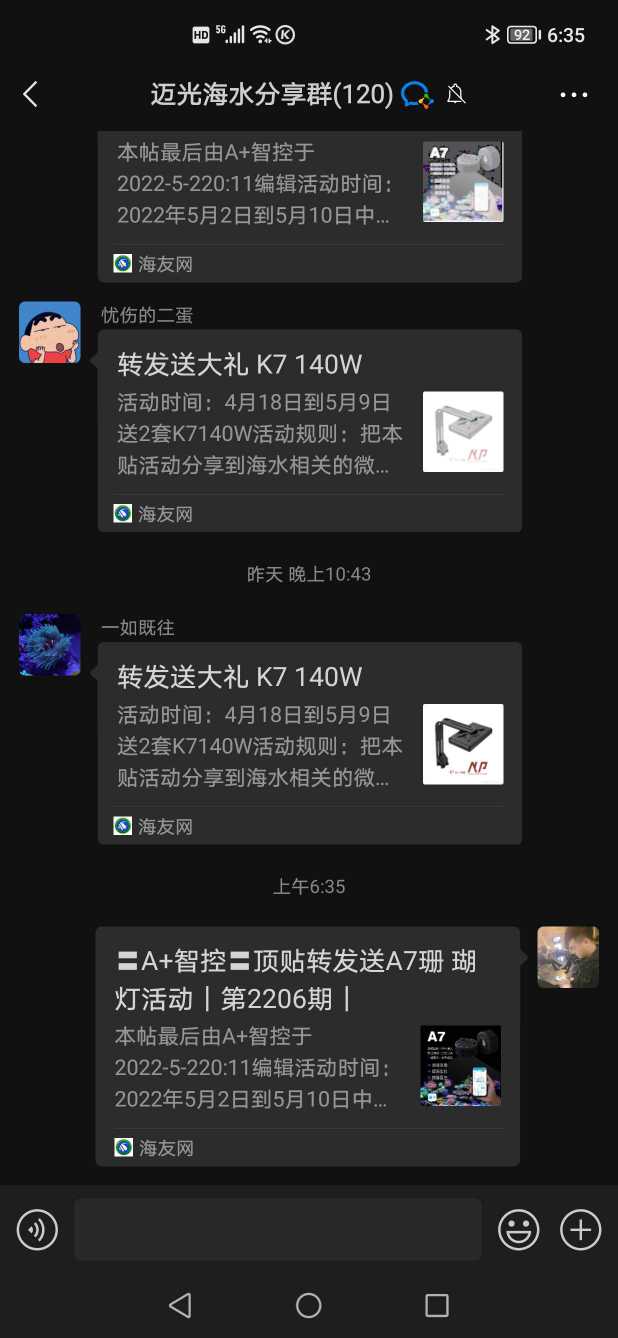Tap the system home button
This screenshot has width=618, height=1338.
[x=309, y=1305]
